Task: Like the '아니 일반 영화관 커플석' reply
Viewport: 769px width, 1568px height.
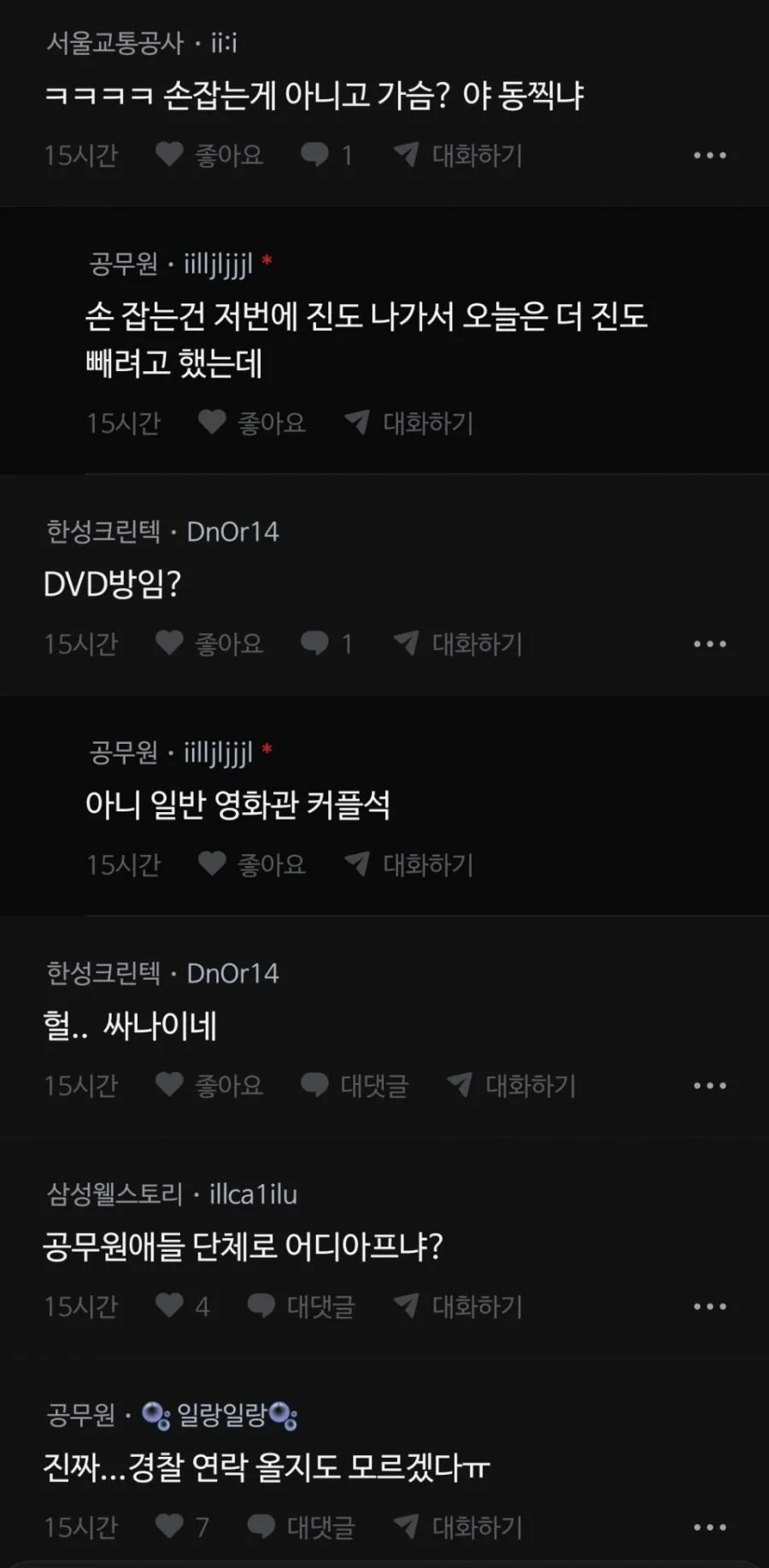Action: pyautogui.click(x=252, y=864)
